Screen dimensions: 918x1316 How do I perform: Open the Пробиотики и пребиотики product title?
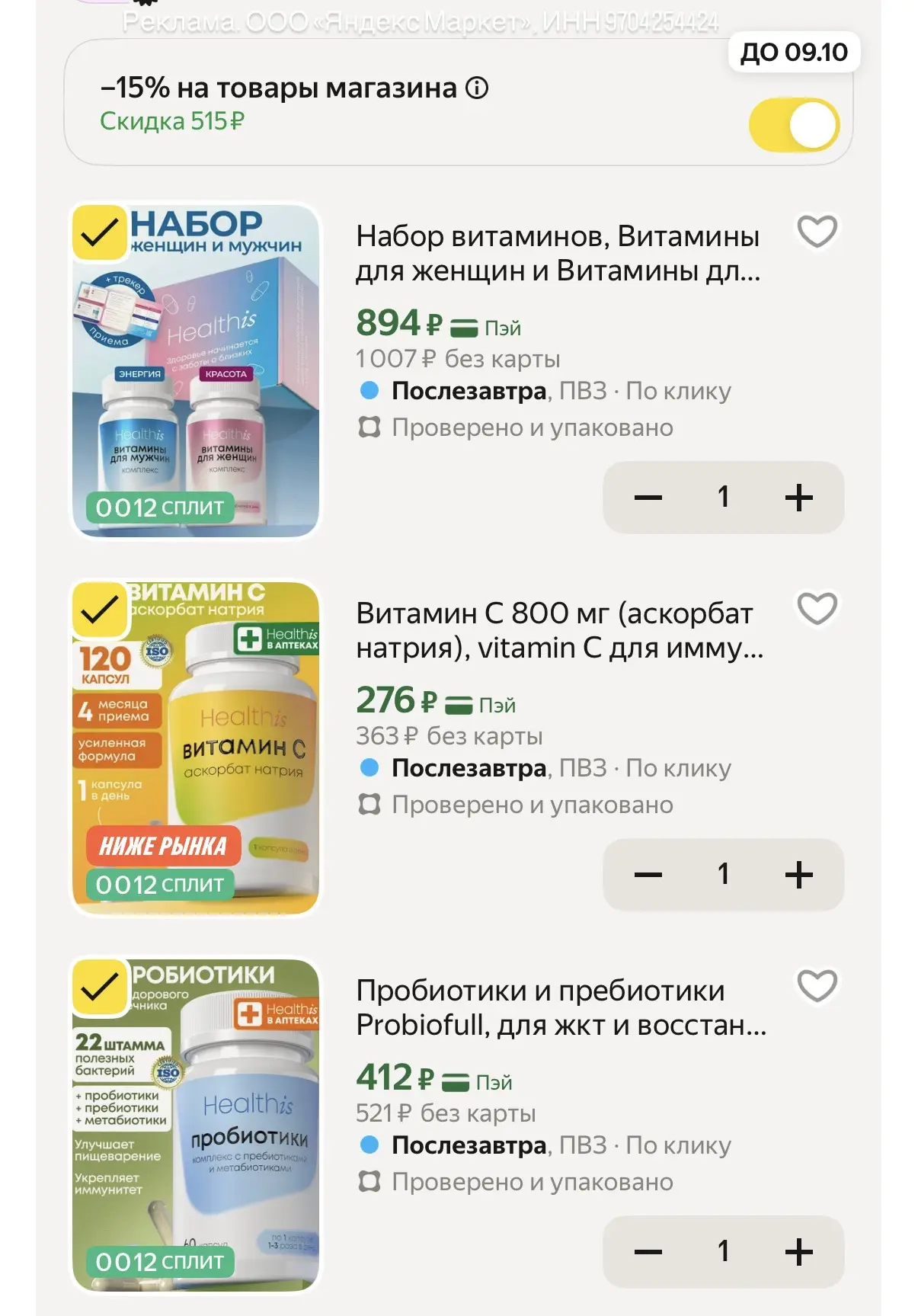coord(561,1007)
